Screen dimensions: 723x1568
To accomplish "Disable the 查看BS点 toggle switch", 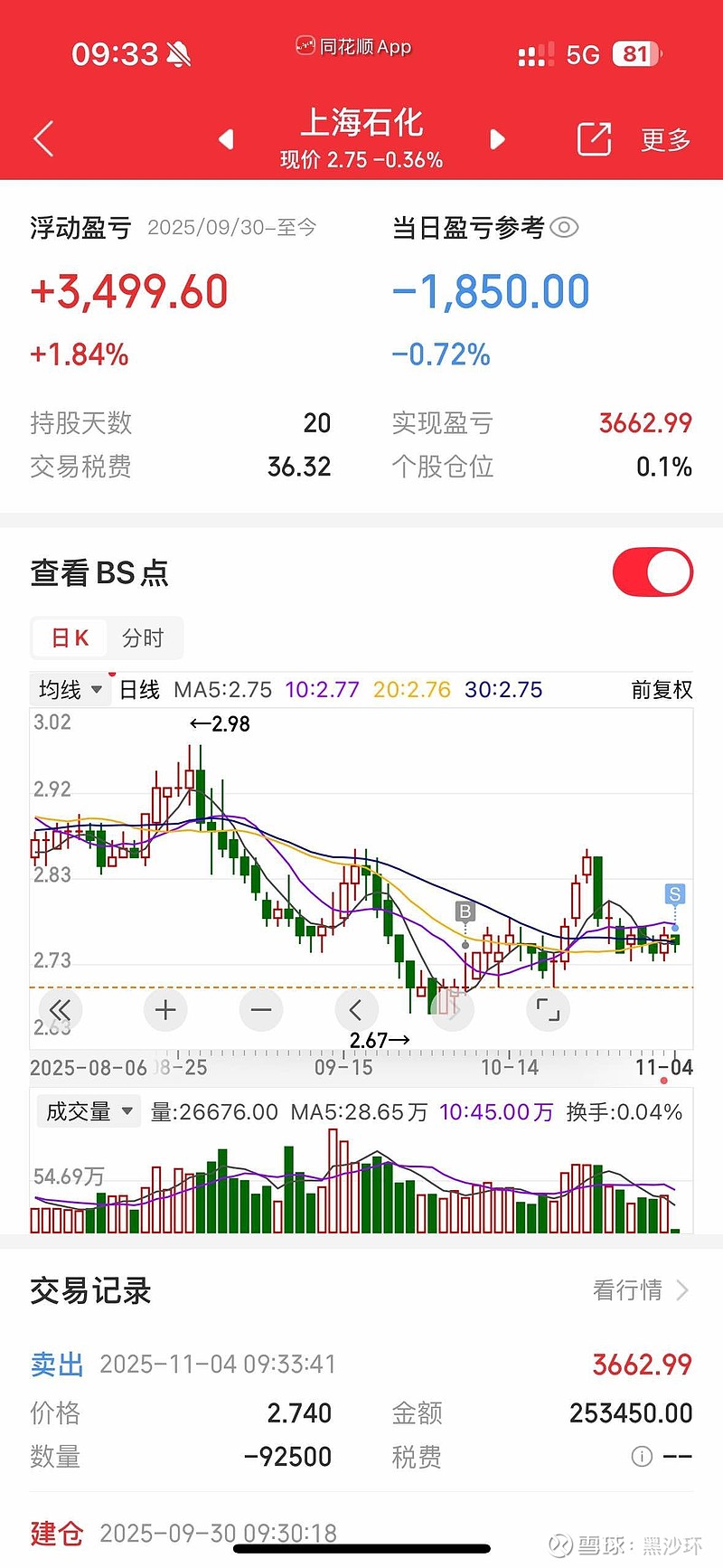I will point(653,572).
